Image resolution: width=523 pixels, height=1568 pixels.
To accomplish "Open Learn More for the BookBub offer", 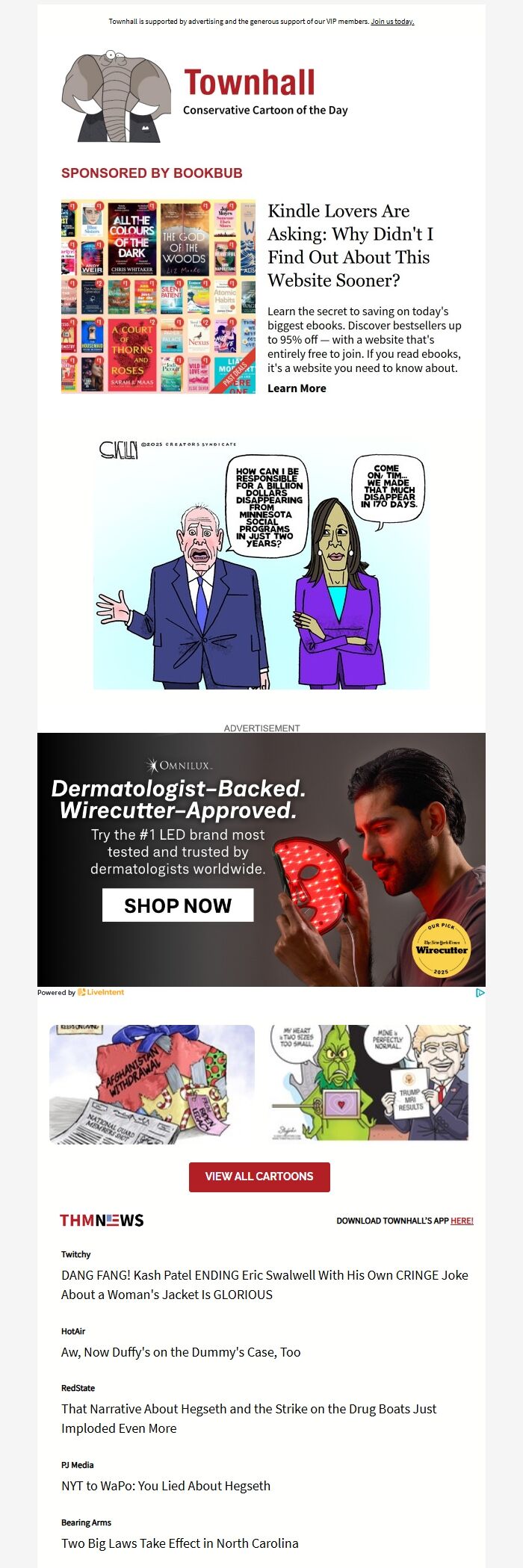I will point(297,388).
